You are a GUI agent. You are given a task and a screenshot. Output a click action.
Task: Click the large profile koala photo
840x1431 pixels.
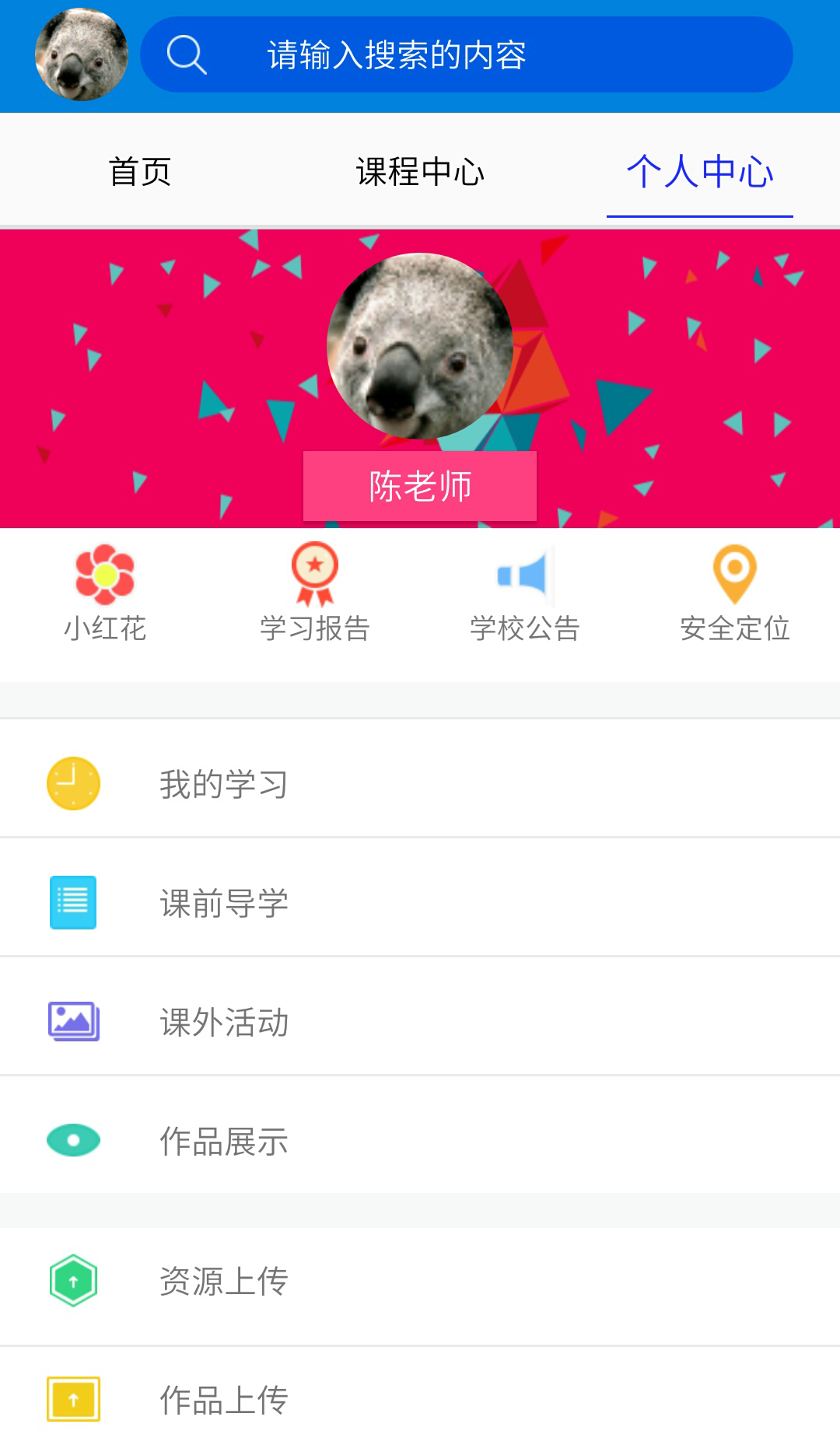coord(419,345)
